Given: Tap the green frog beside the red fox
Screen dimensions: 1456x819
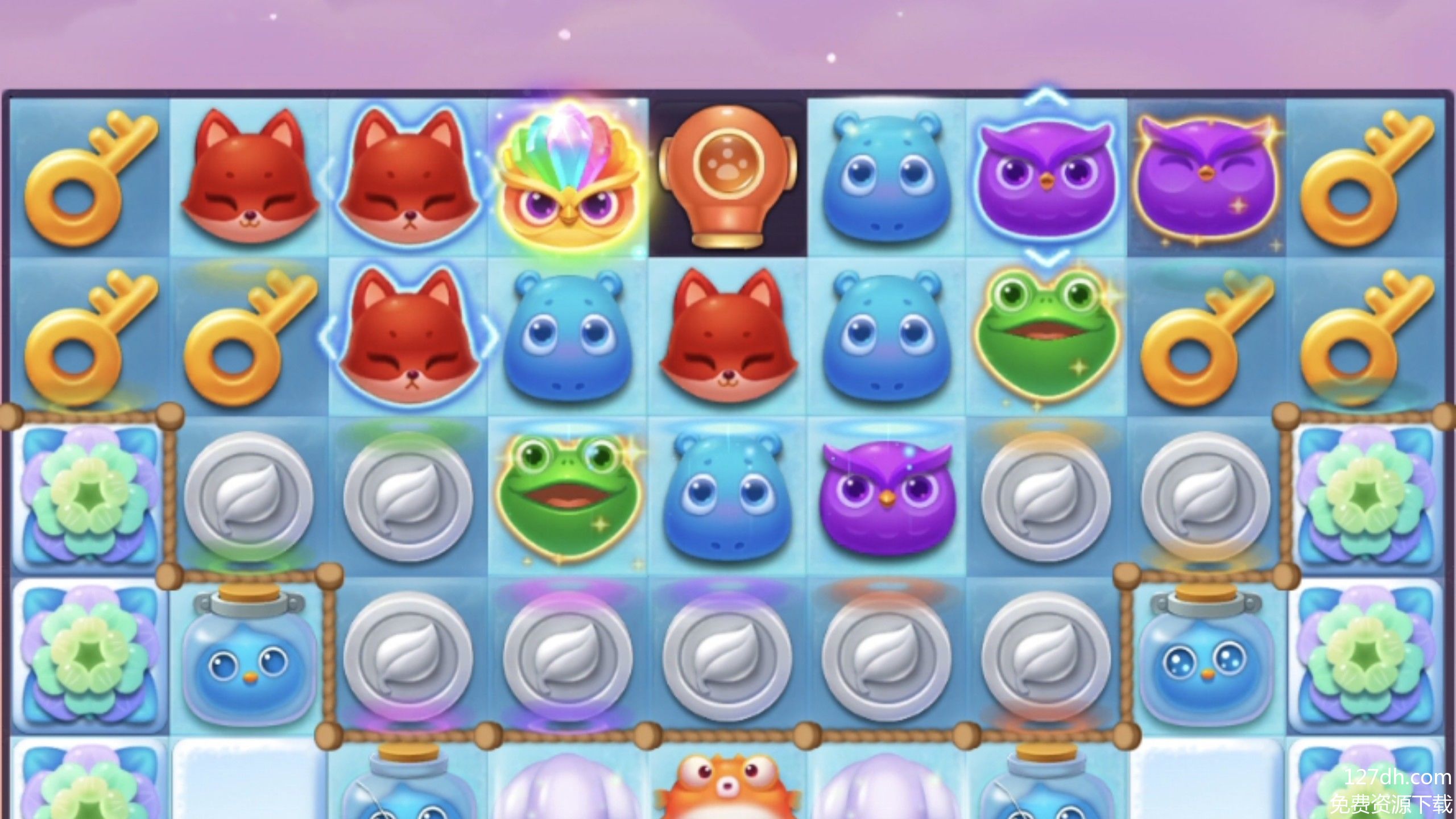Looking at the screenshot, I should 568,495.
